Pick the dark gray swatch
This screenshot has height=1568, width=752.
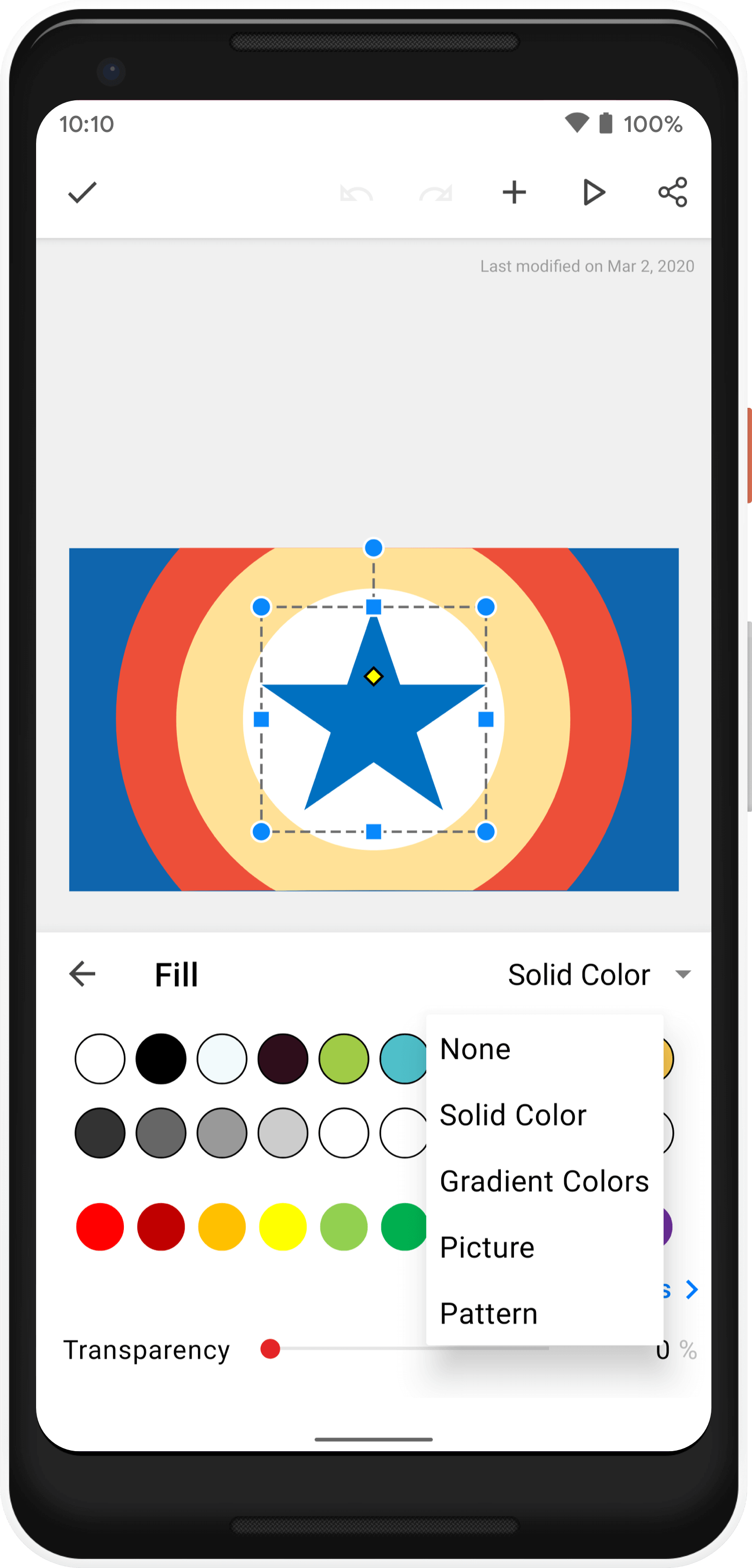click(100, 1133)
